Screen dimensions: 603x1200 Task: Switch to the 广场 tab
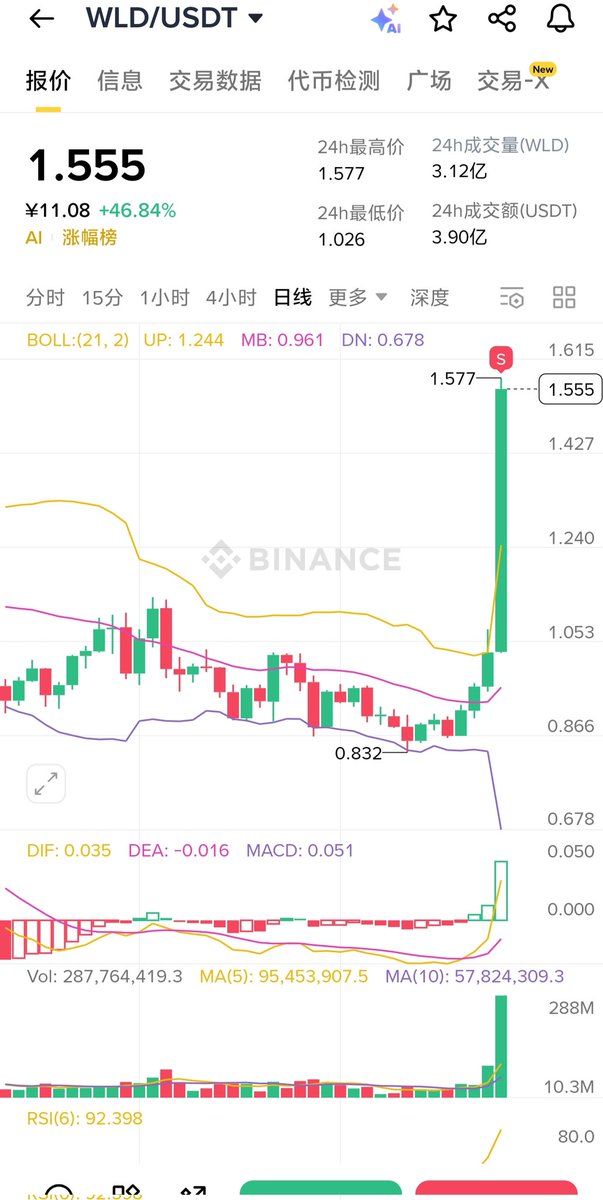(429, 81)
